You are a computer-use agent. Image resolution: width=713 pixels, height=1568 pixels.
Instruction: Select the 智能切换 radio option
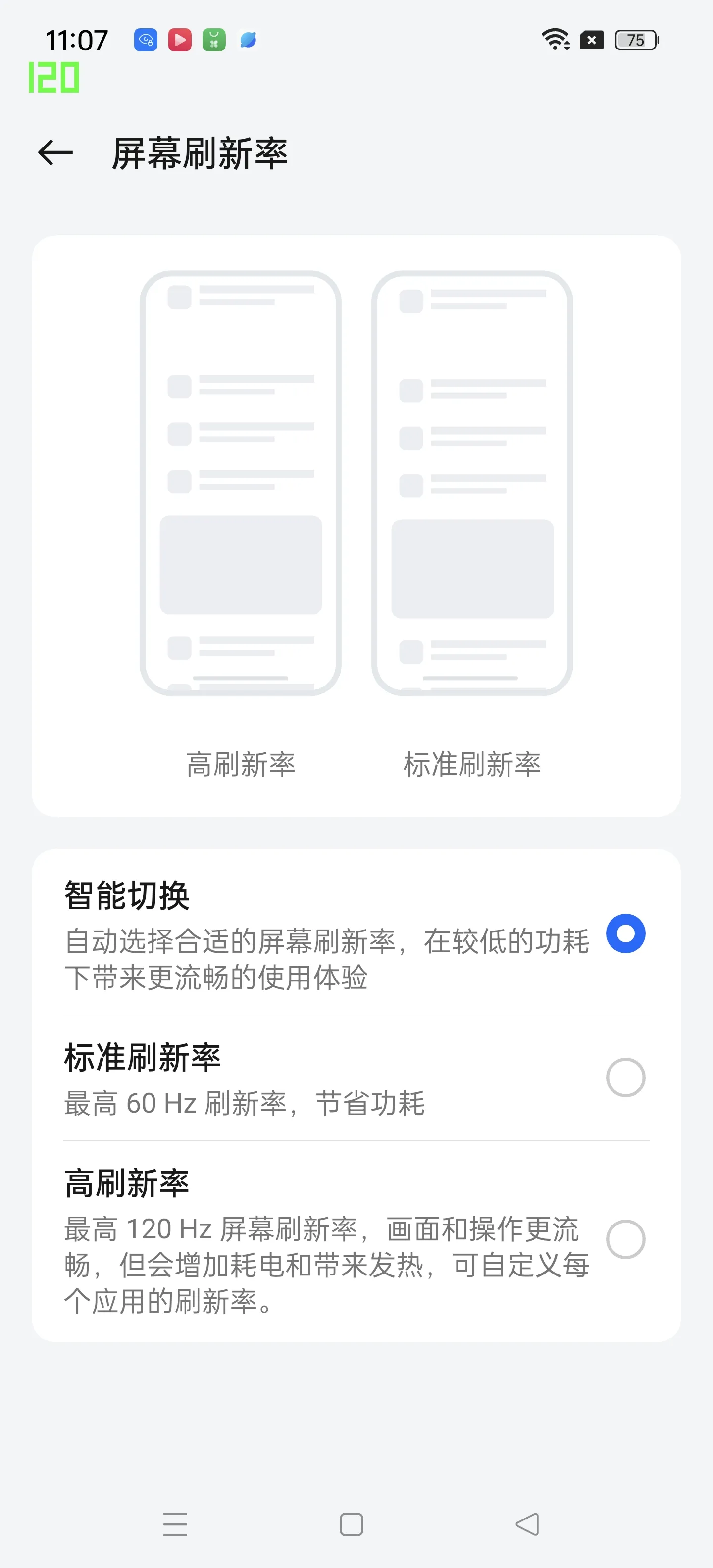(x=625, y=933)
